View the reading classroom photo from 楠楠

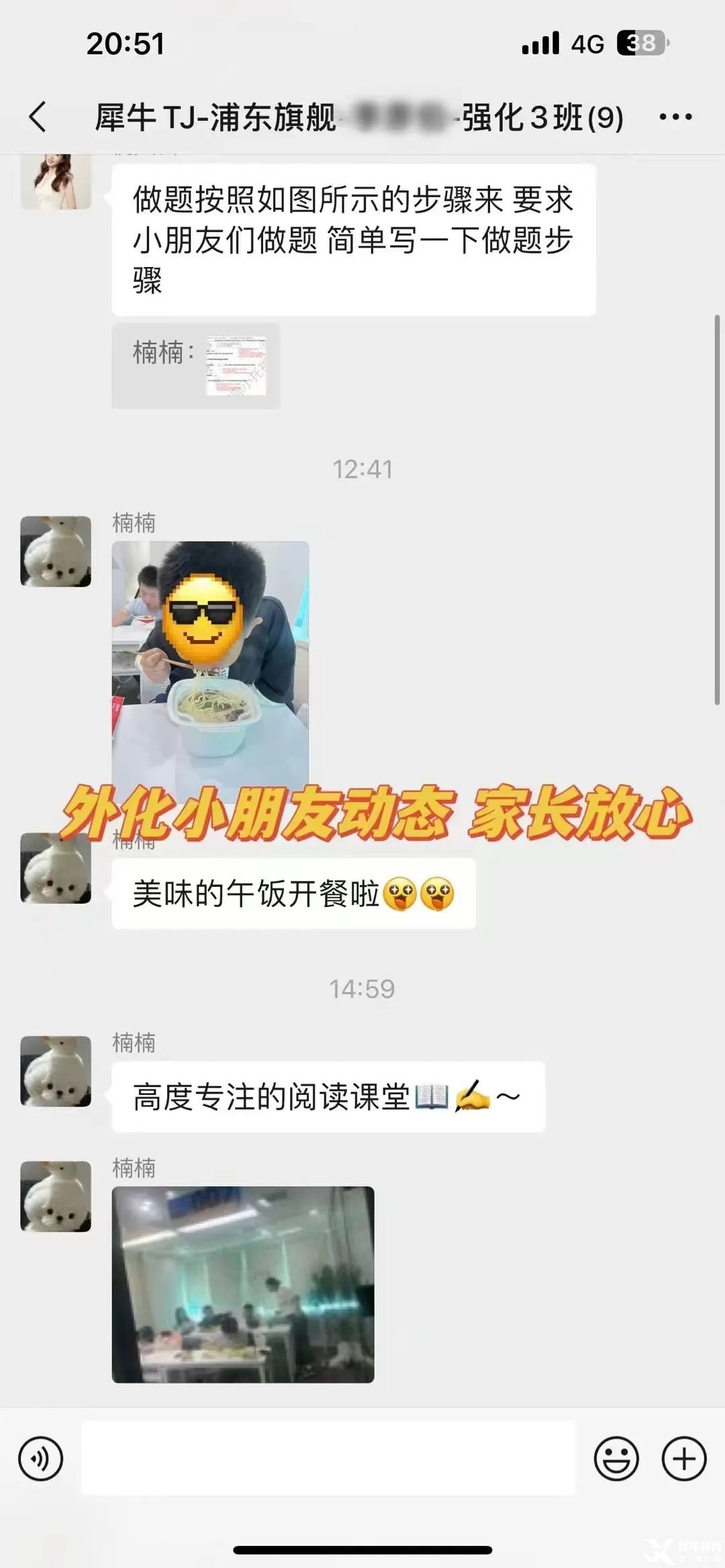coord(242,1284)
